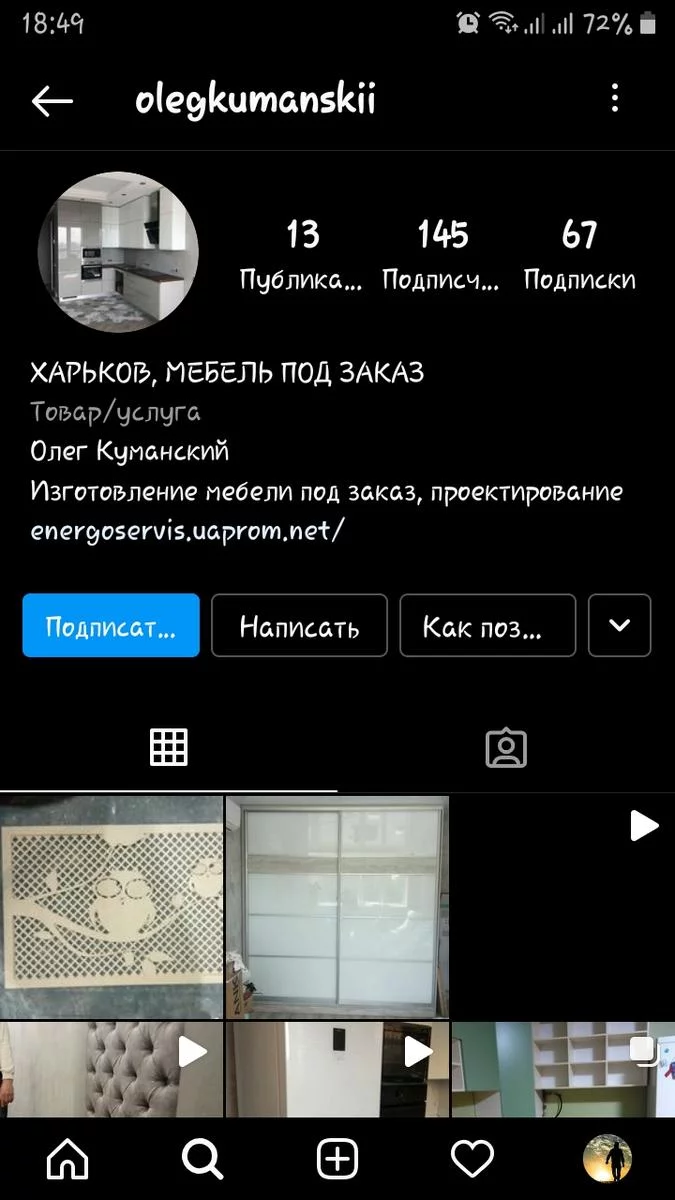Screen dimensions: 675x1200
Task: Open the white sliding wardrobe post
Action: (x=337, y=906)
